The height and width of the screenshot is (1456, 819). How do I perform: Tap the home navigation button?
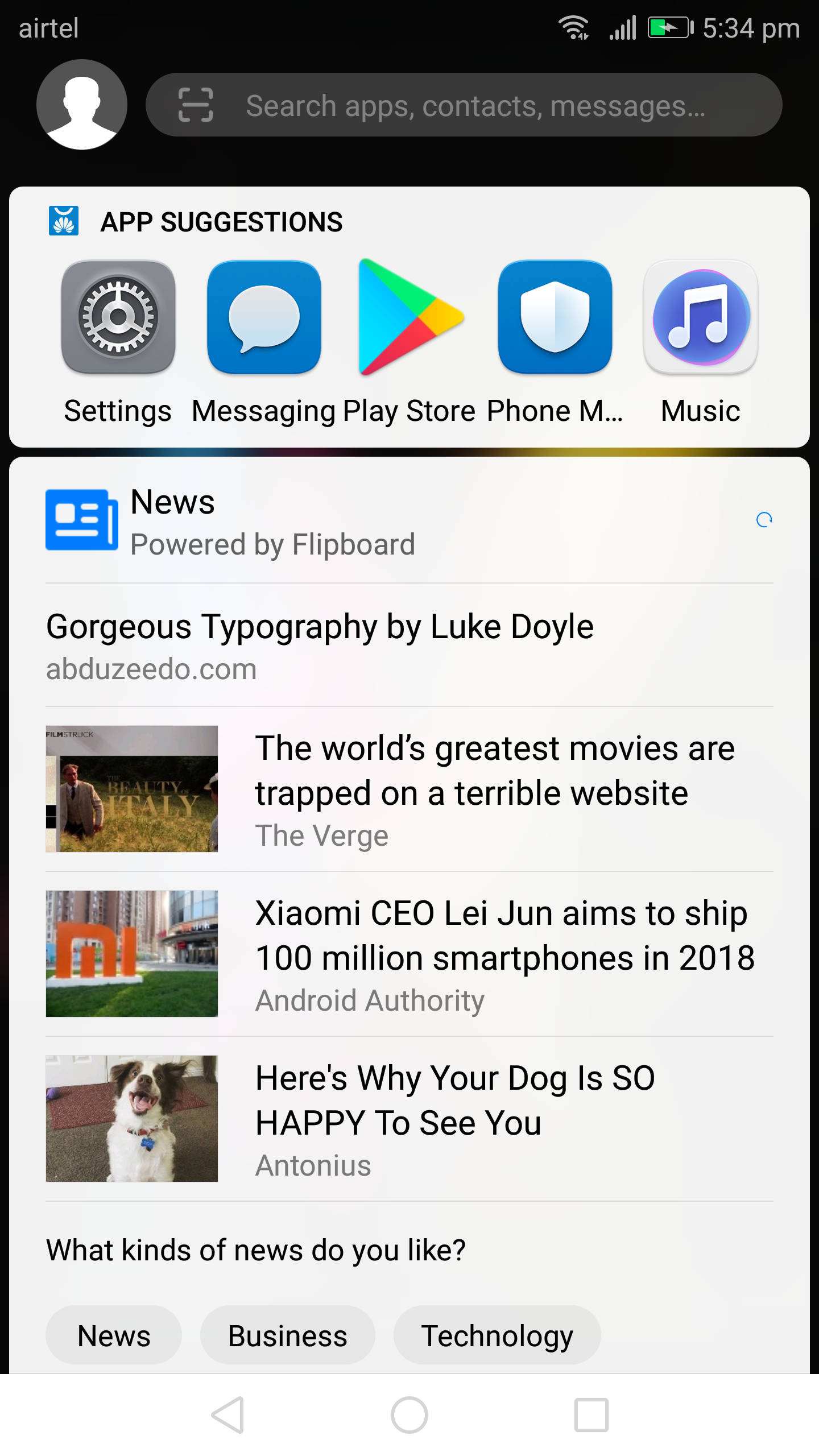tap(409, 1415)
